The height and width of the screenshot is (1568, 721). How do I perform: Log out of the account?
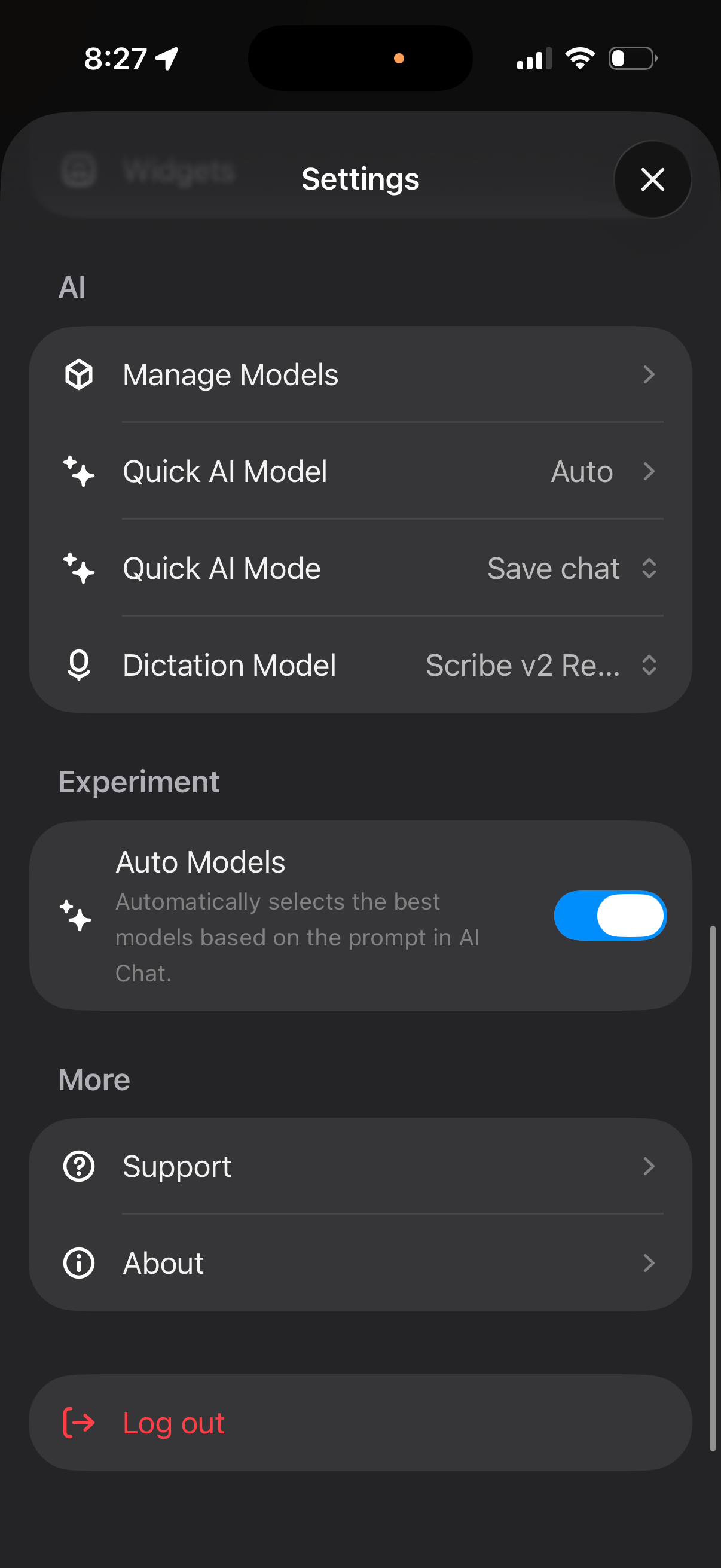[360, 1423]
